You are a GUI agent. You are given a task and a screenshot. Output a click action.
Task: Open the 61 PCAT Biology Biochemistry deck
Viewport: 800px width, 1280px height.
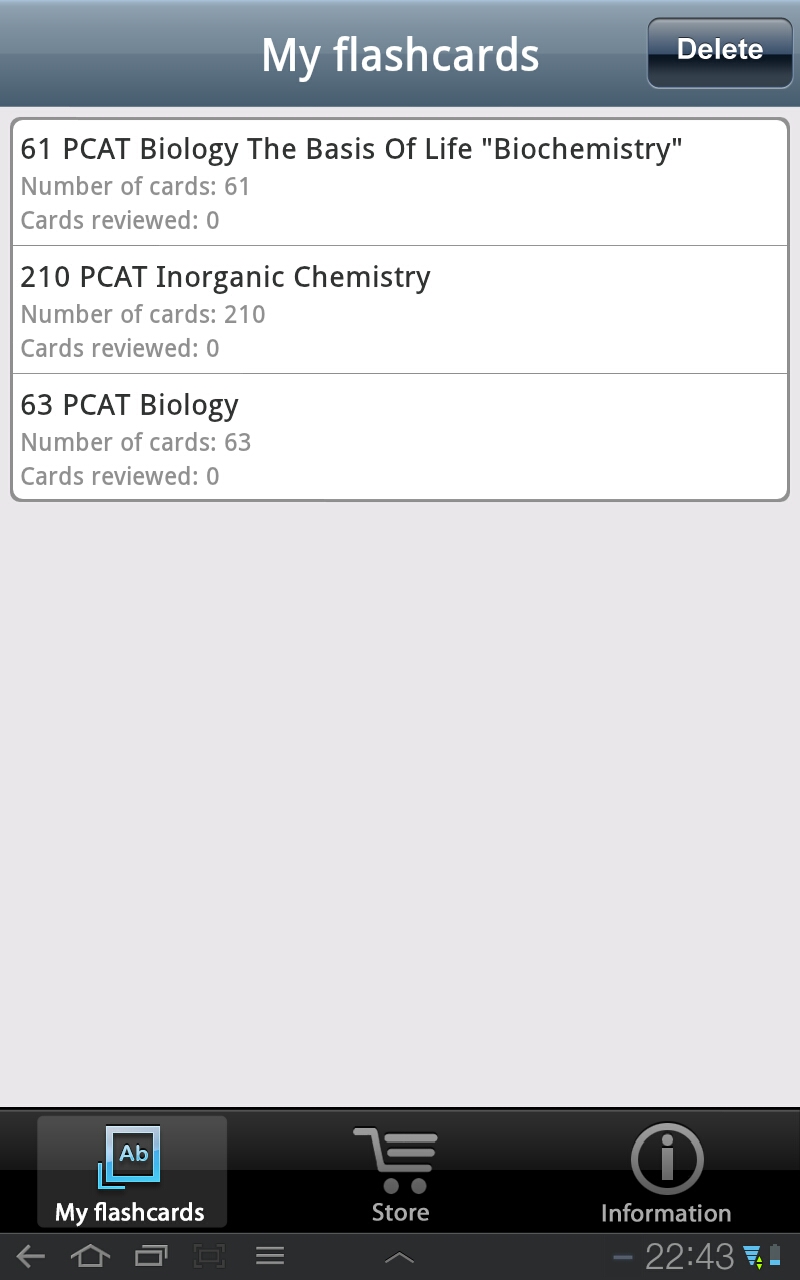[400, 180]
